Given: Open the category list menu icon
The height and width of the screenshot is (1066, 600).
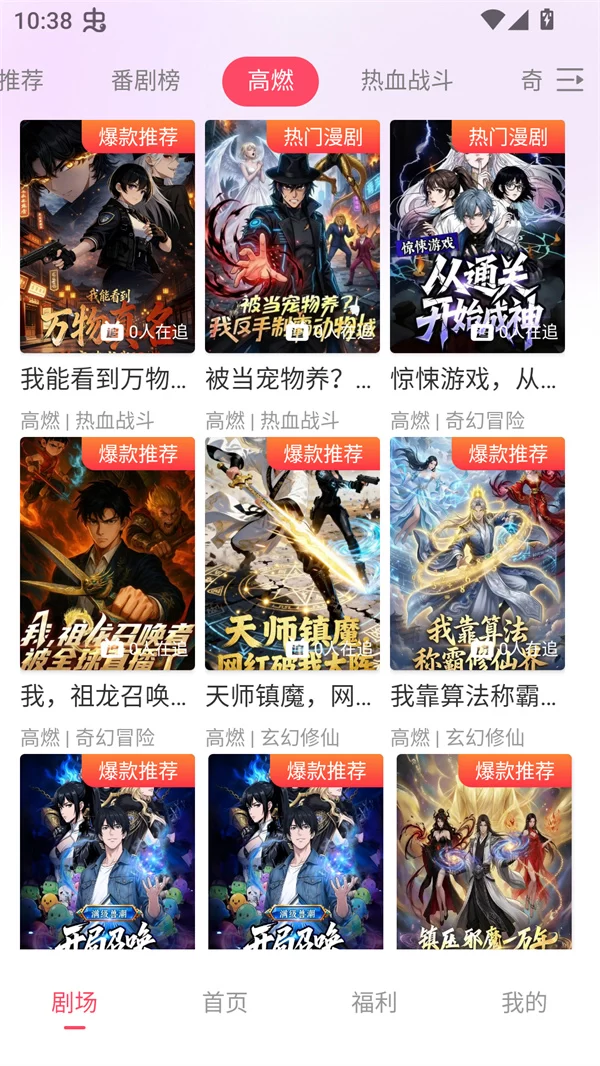Looking at the screenshot, I should (570, 81).
